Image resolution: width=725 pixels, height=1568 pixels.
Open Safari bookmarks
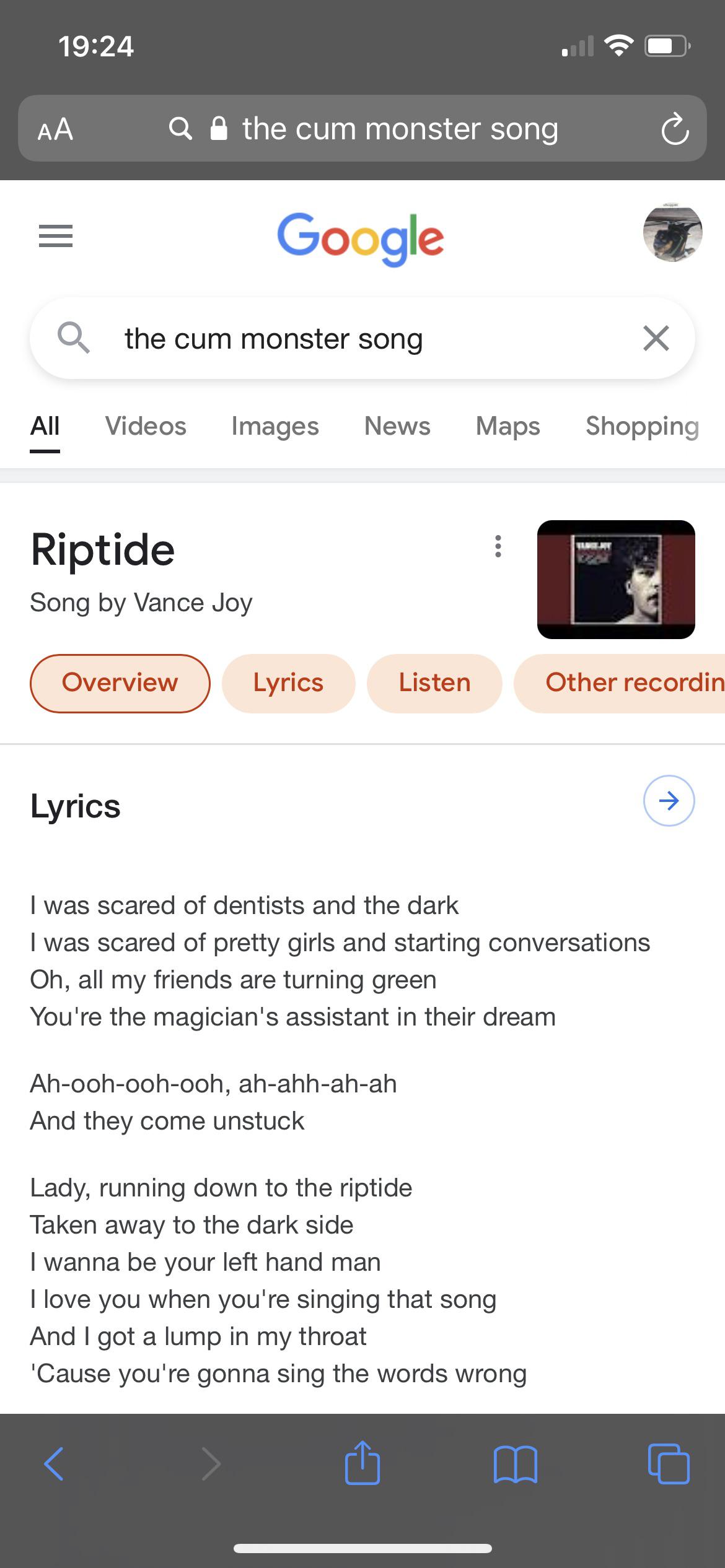pos(516,1465)
